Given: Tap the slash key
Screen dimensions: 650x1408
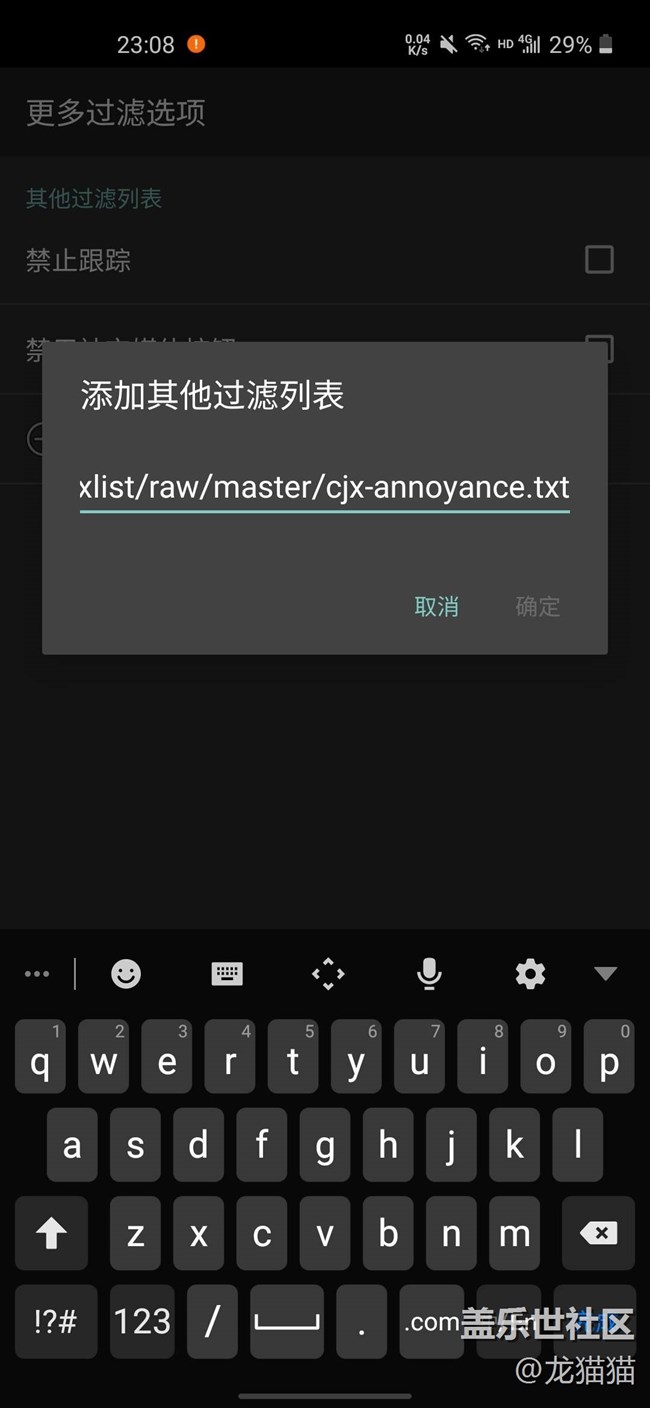Looking at the screenshot, I should click(x=212, y=1321).
